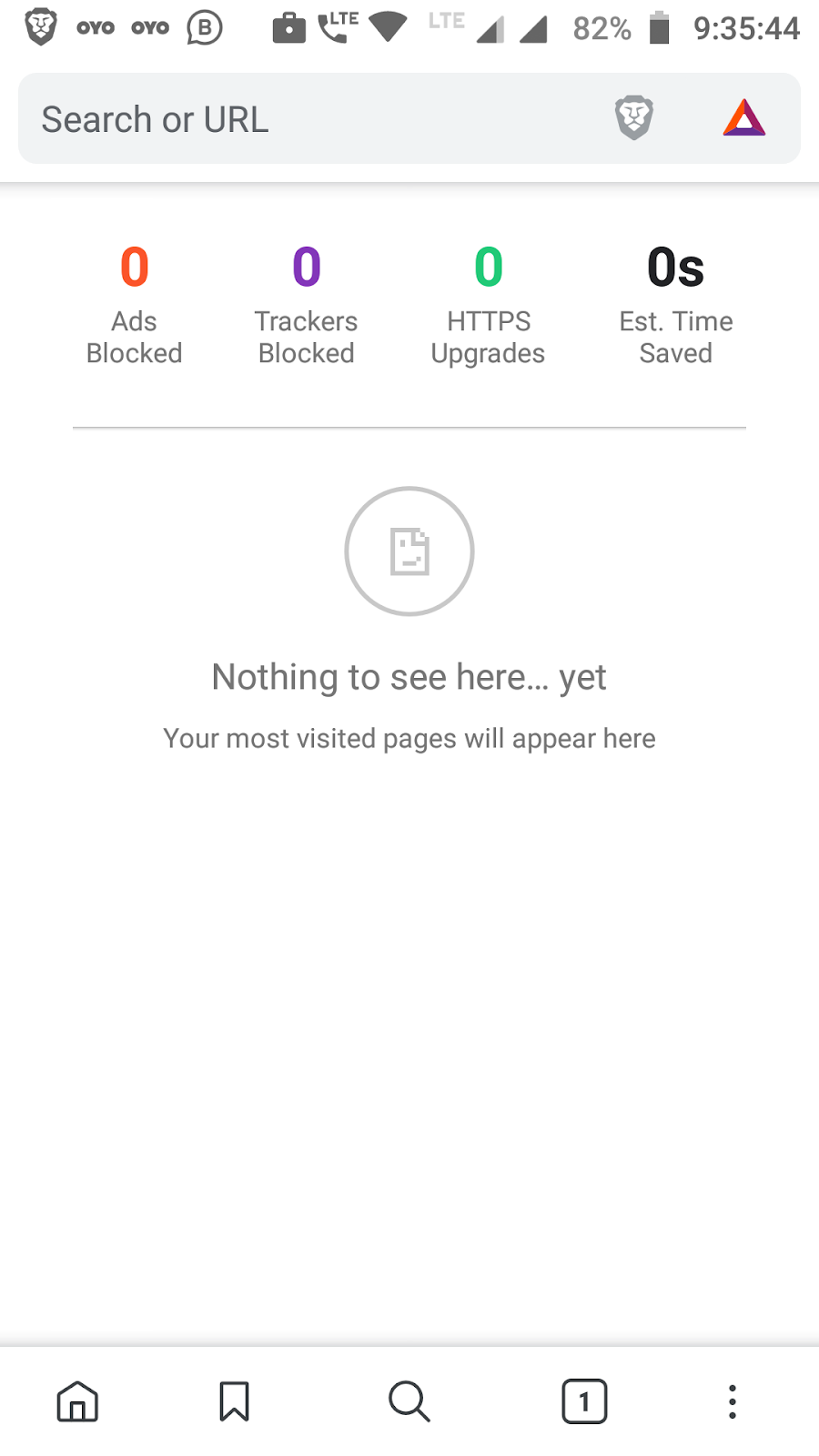
Task: Open the tab switcher showing 1 tab
Action: click(583, 1401)
